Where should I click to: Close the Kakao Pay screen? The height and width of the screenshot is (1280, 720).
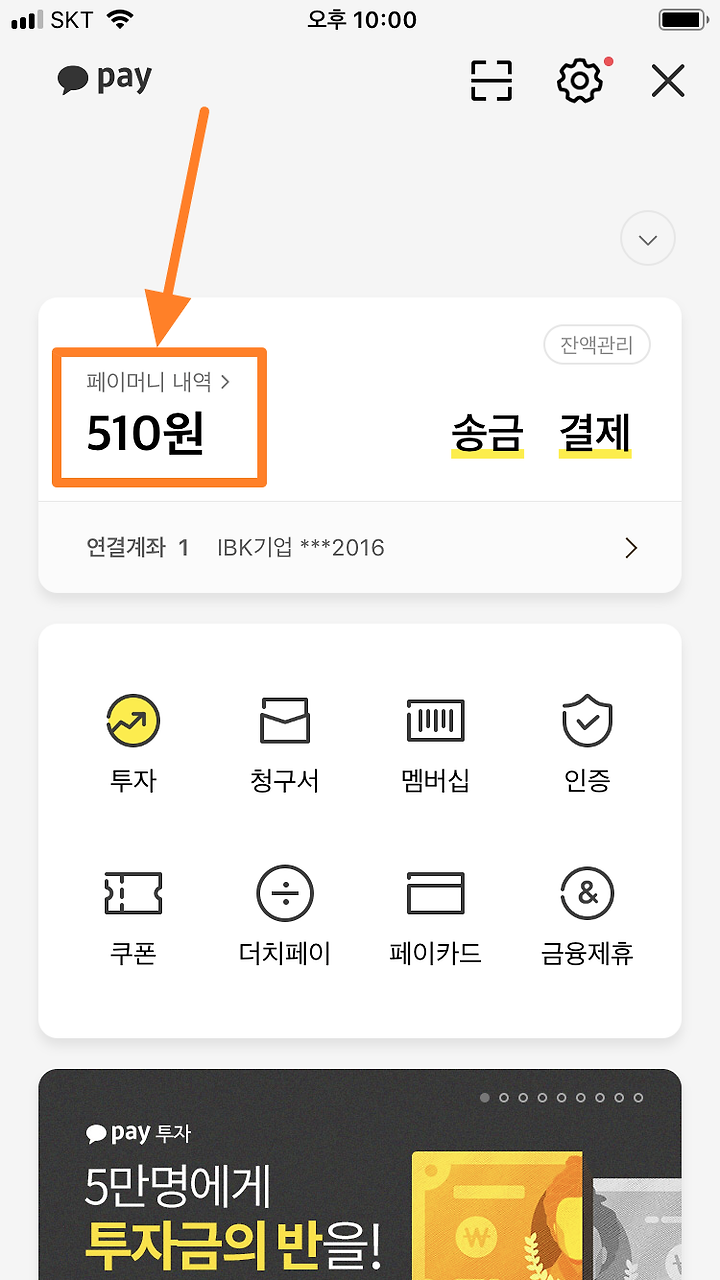click(667, 82)
